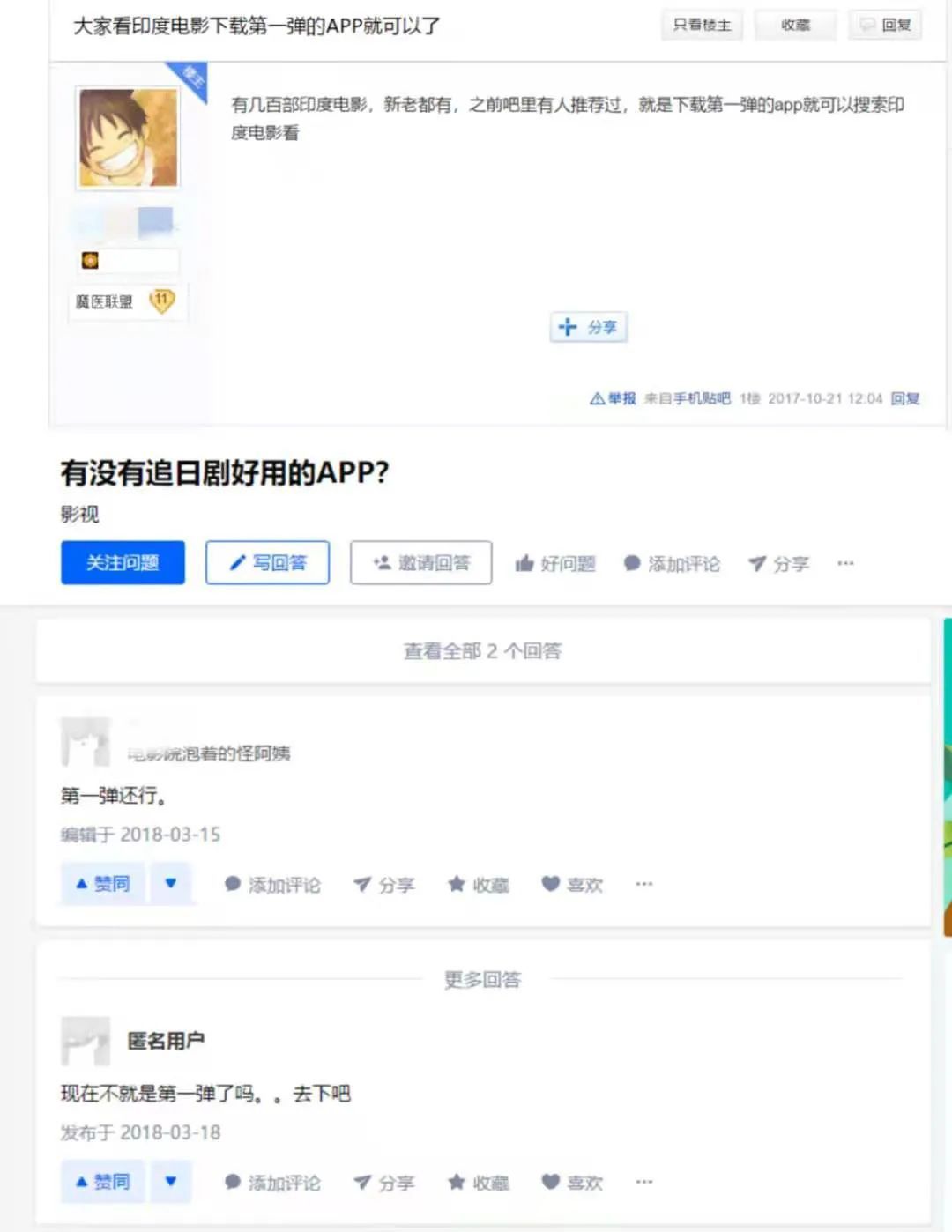The width and height of the screenshot is (952, 1232).
Task: Click the 喜欢 heart icon on second answer
Action: [x=551, y=1181]
